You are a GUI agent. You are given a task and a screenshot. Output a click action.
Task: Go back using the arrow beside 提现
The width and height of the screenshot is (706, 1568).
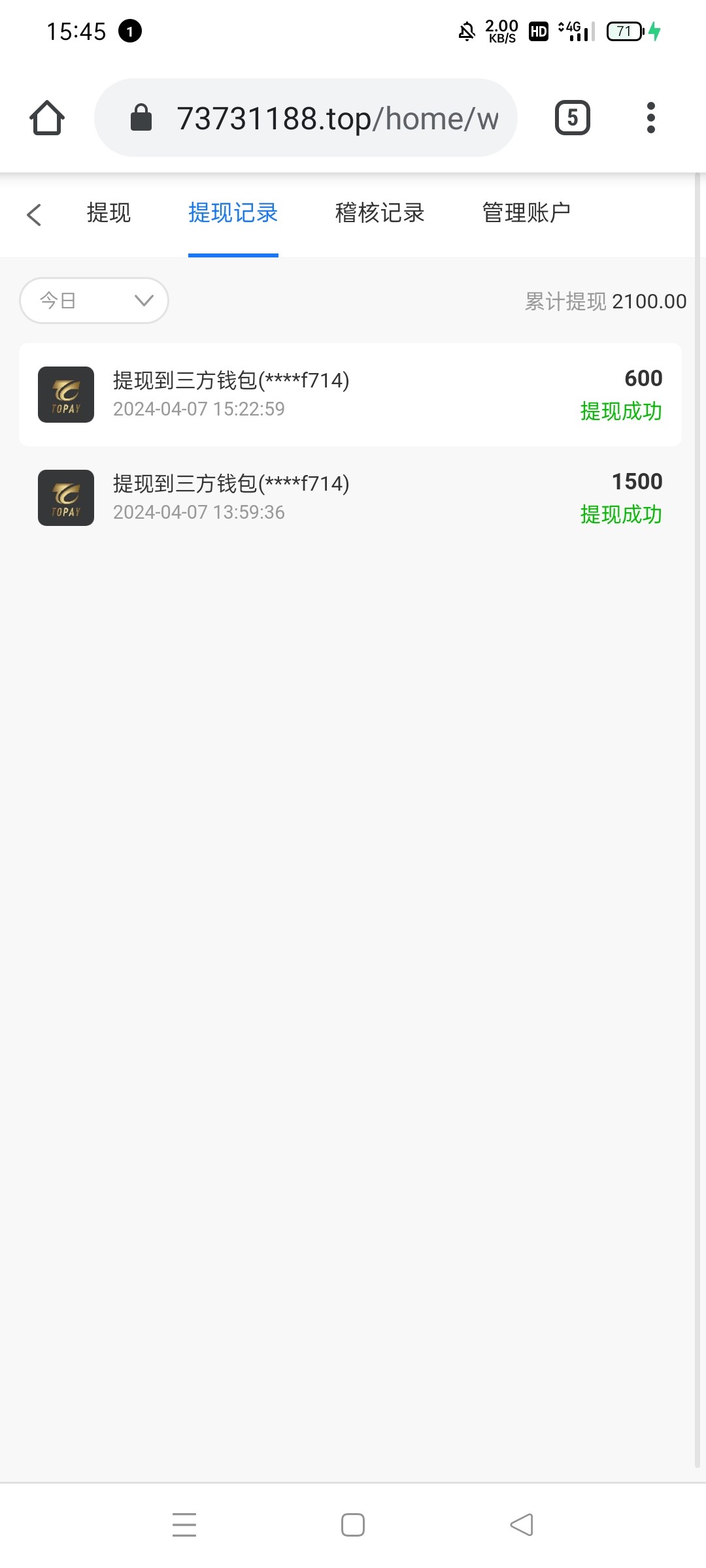tap(34, 214)
